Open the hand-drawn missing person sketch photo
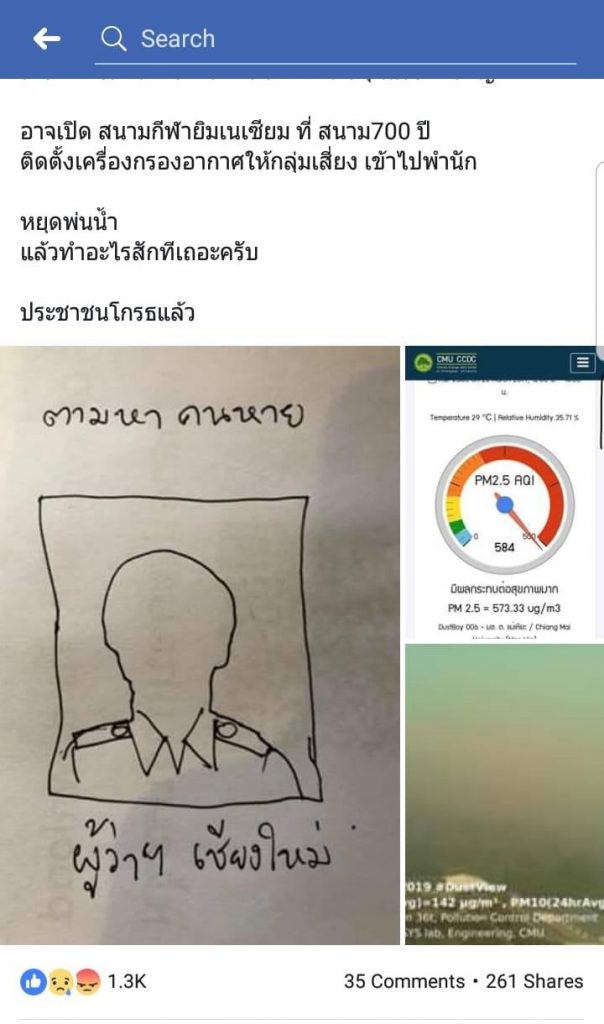The width and height of the screenshot is (604, 1024). pyautogui.click(x=200, y=645)
